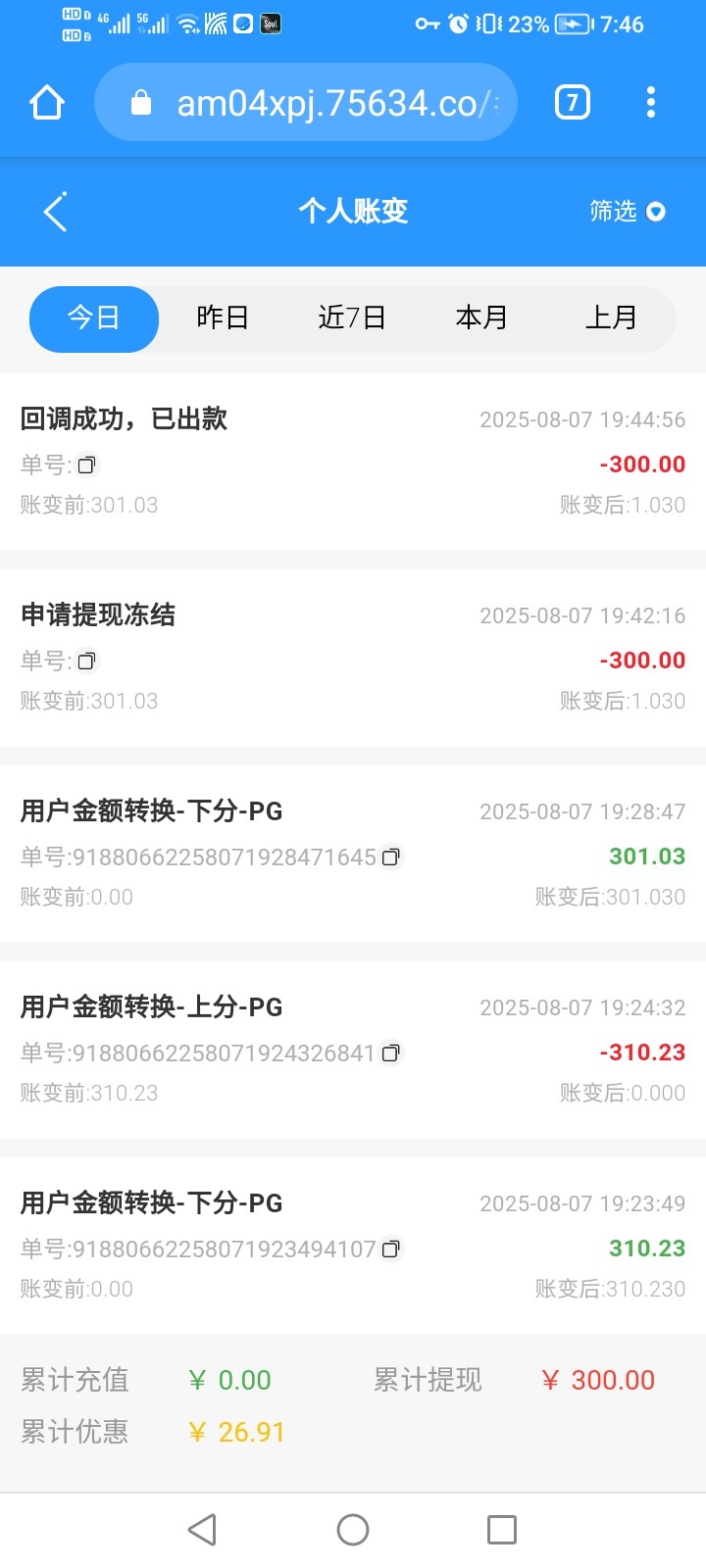
Task: Open the browser home page button
Action: 47,103
